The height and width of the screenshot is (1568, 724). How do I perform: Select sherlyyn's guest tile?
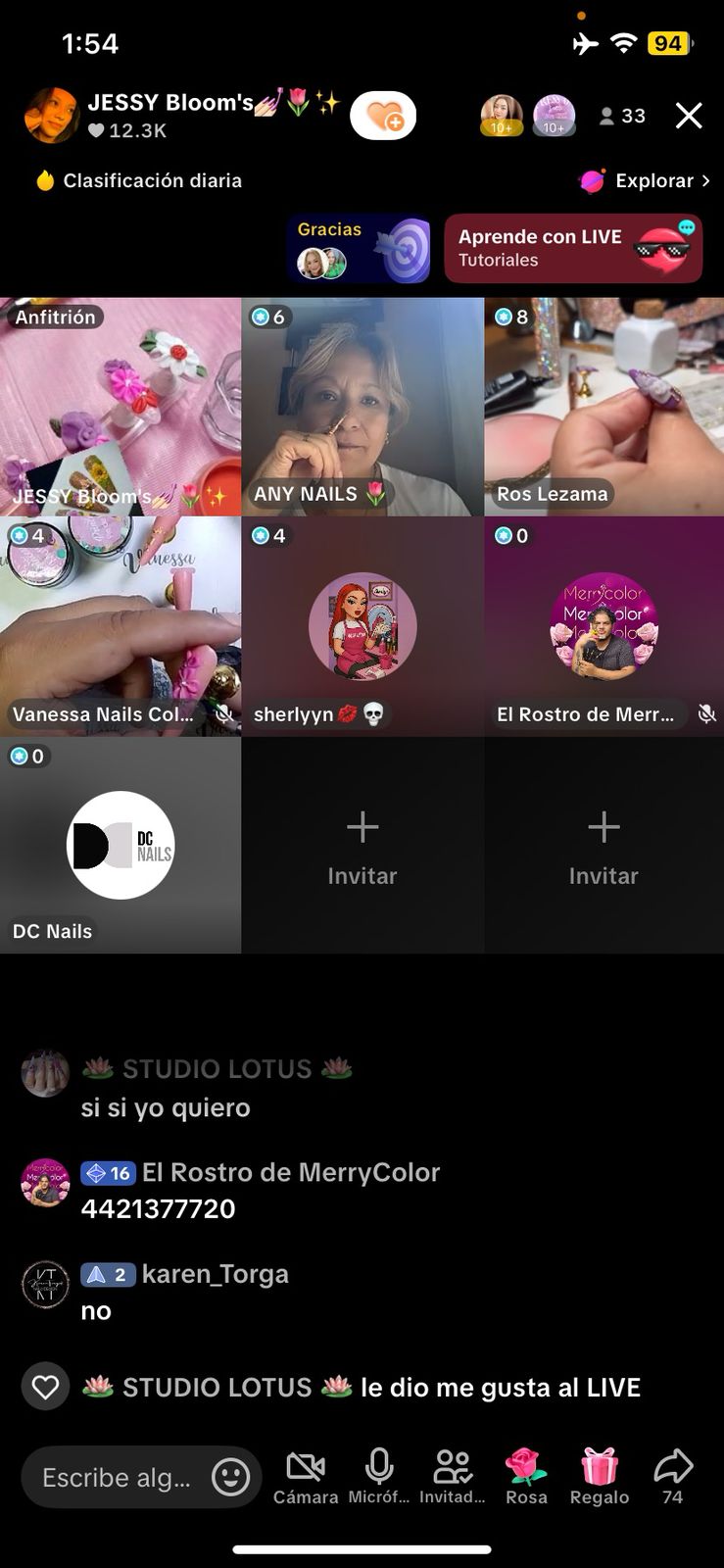click(x=362, y=626)
